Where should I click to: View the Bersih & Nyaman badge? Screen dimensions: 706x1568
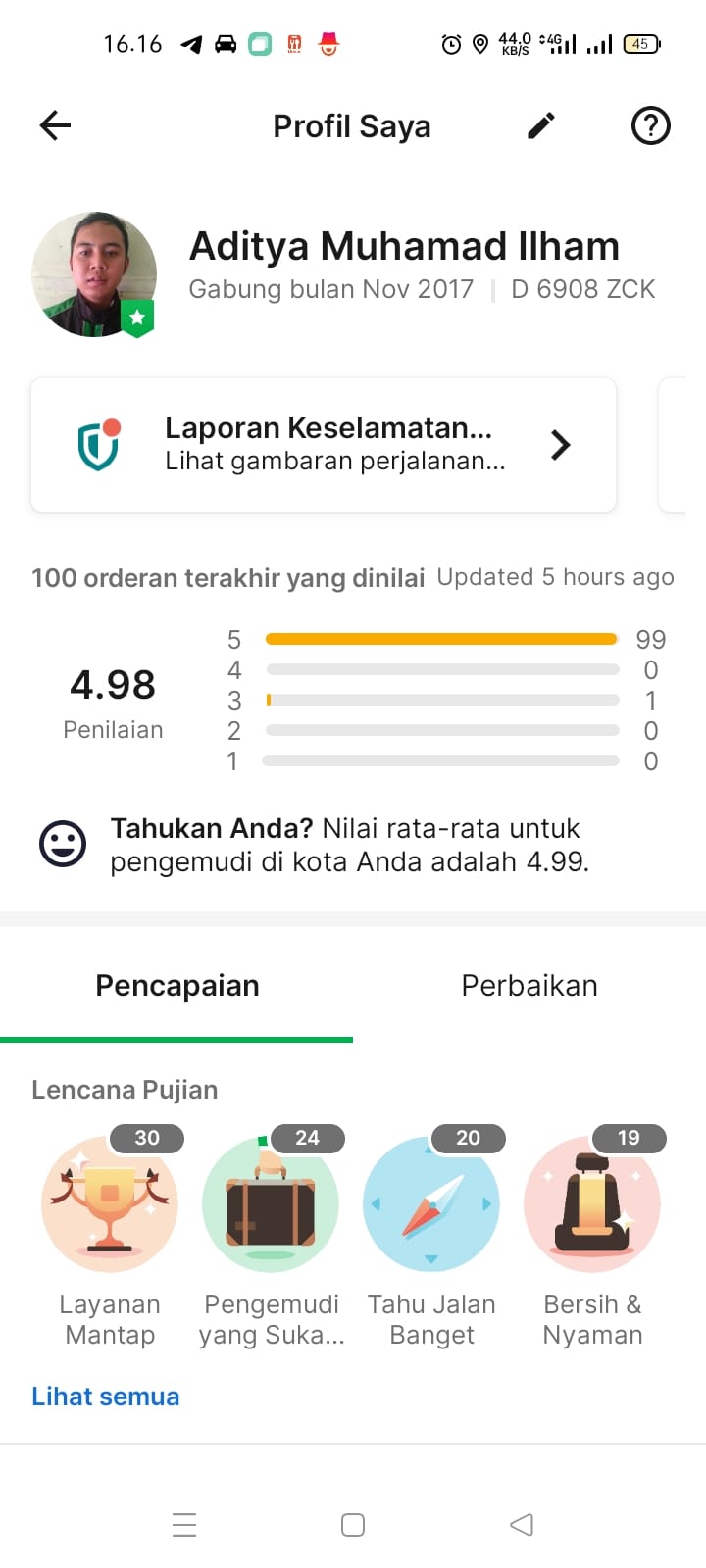(592, 1205)
